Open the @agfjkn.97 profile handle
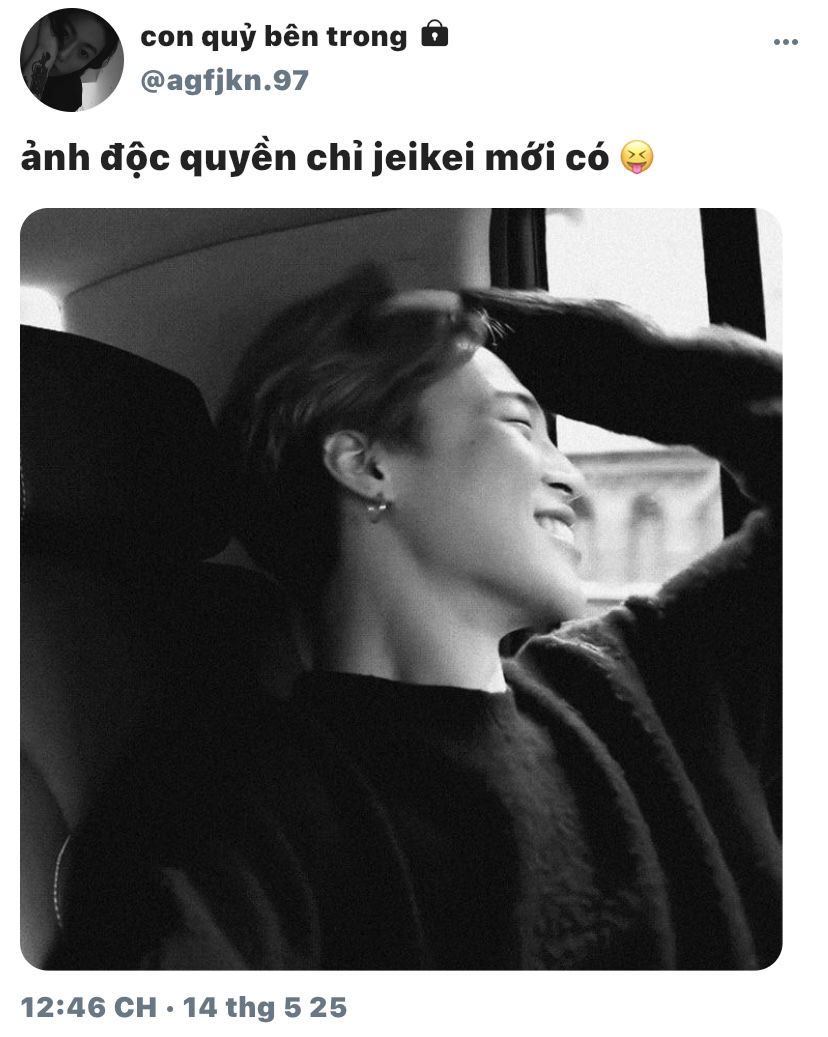This screenshot has width=828, height=1037. 224,81
